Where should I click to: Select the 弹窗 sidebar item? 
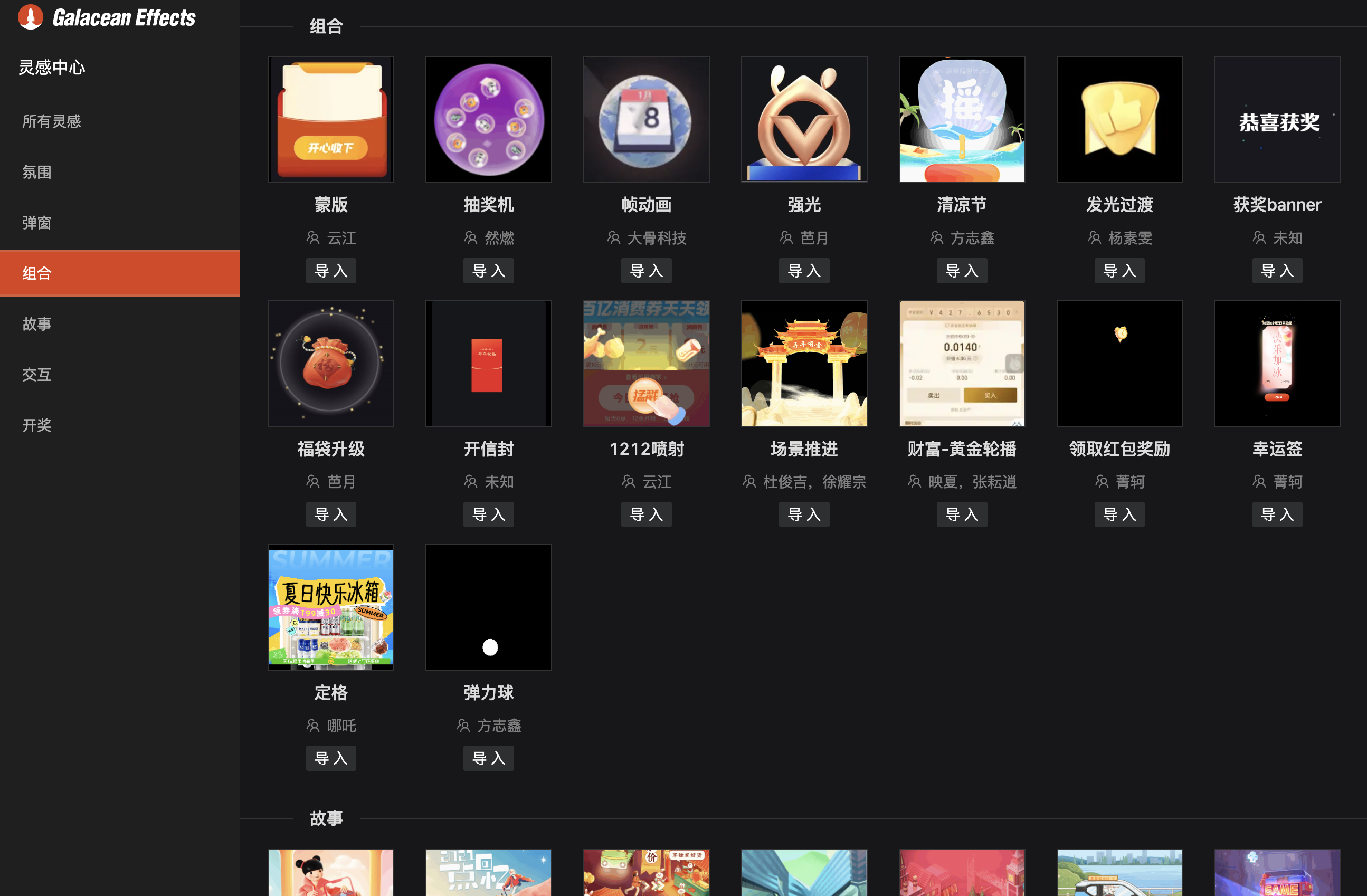(37, 222)
